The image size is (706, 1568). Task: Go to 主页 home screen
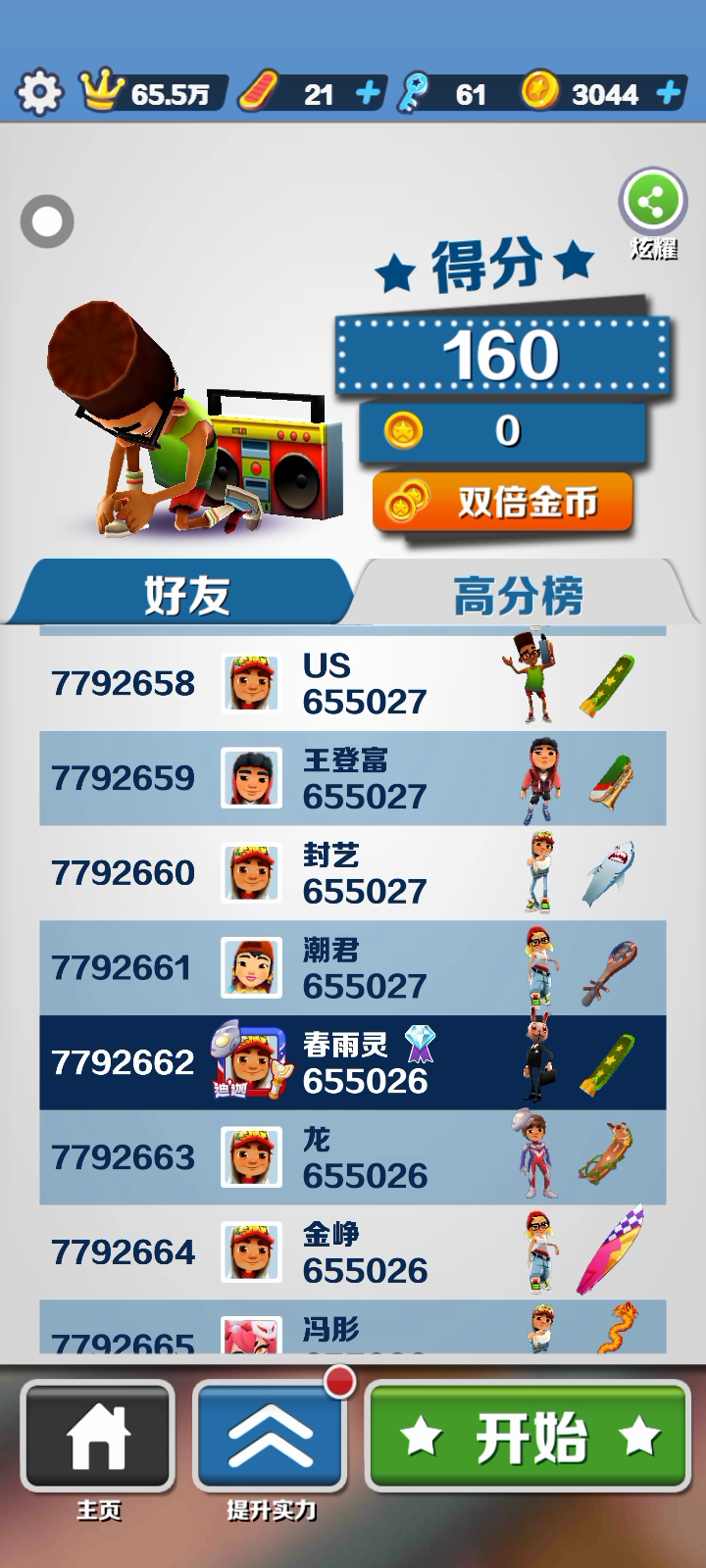[x=98, y=1437]
